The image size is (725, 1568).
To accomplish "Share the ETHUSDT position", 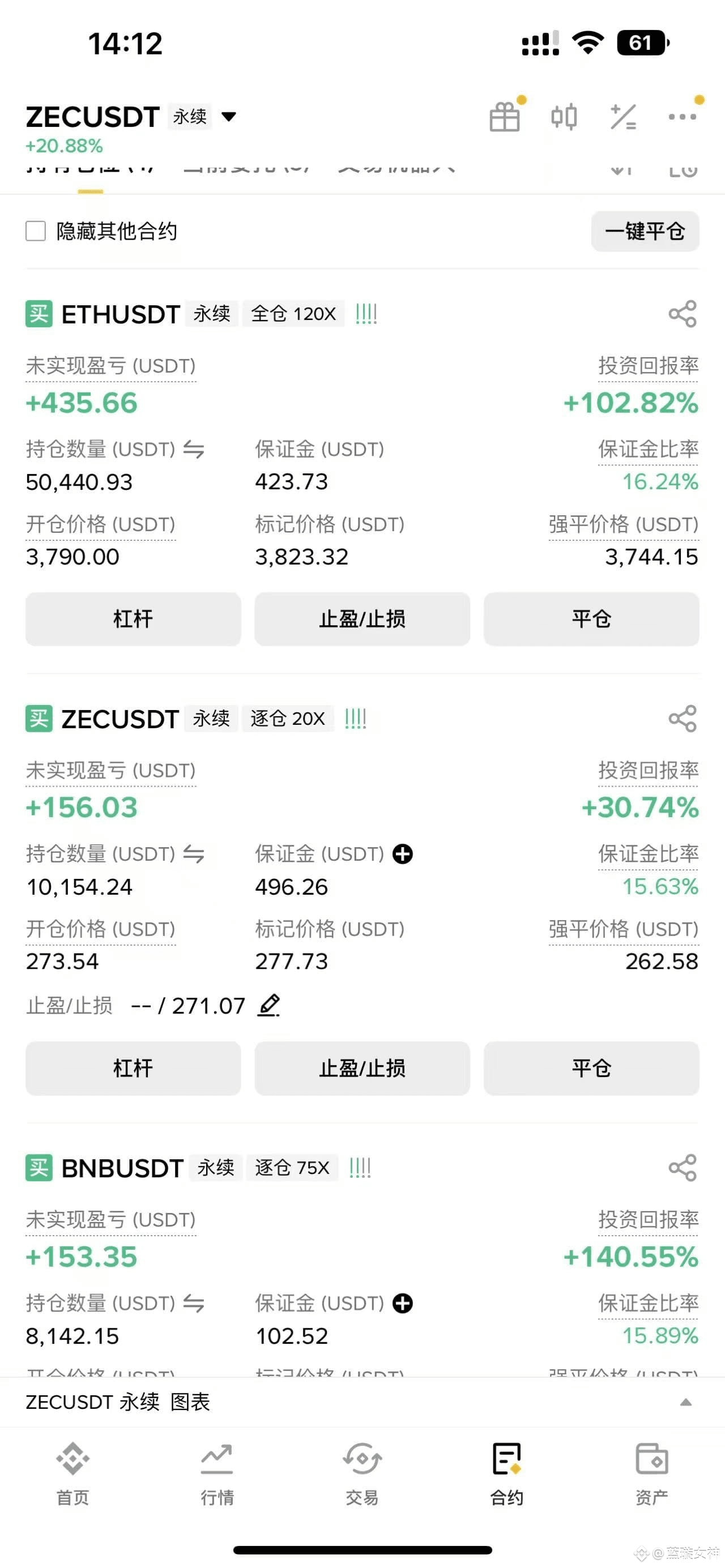I will point(682,314).
